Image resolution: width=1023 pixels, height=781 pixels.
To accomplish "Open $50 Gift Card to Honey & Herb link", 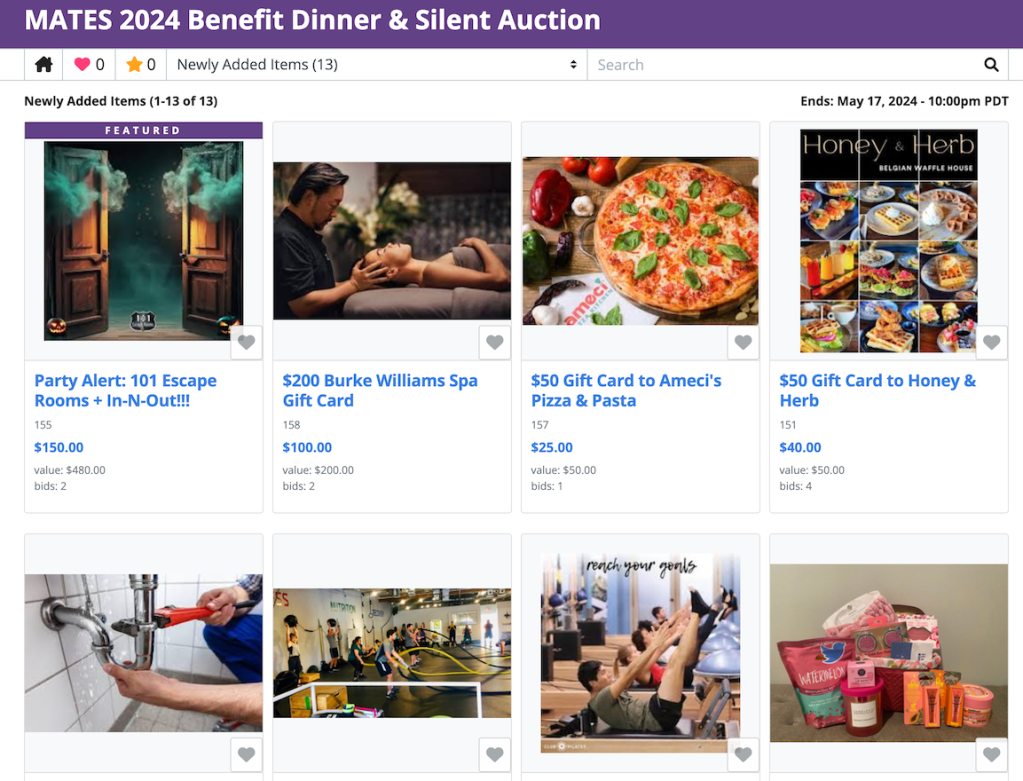I will point(877,390).
